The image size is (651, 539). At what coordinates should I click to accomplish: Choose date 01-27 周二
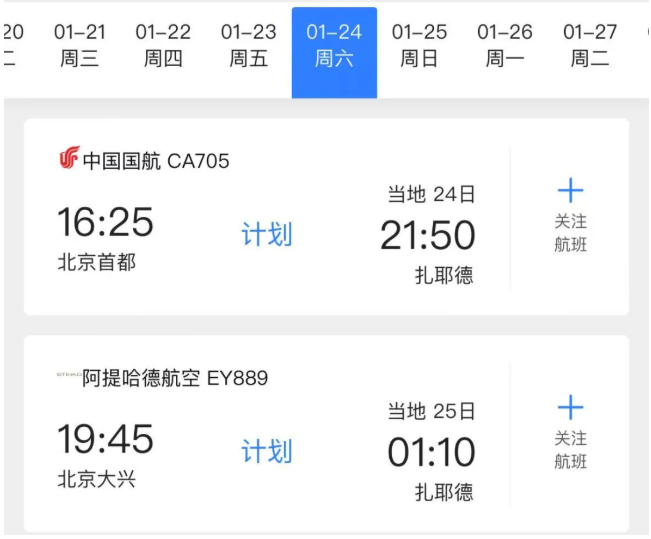(590, 46)
